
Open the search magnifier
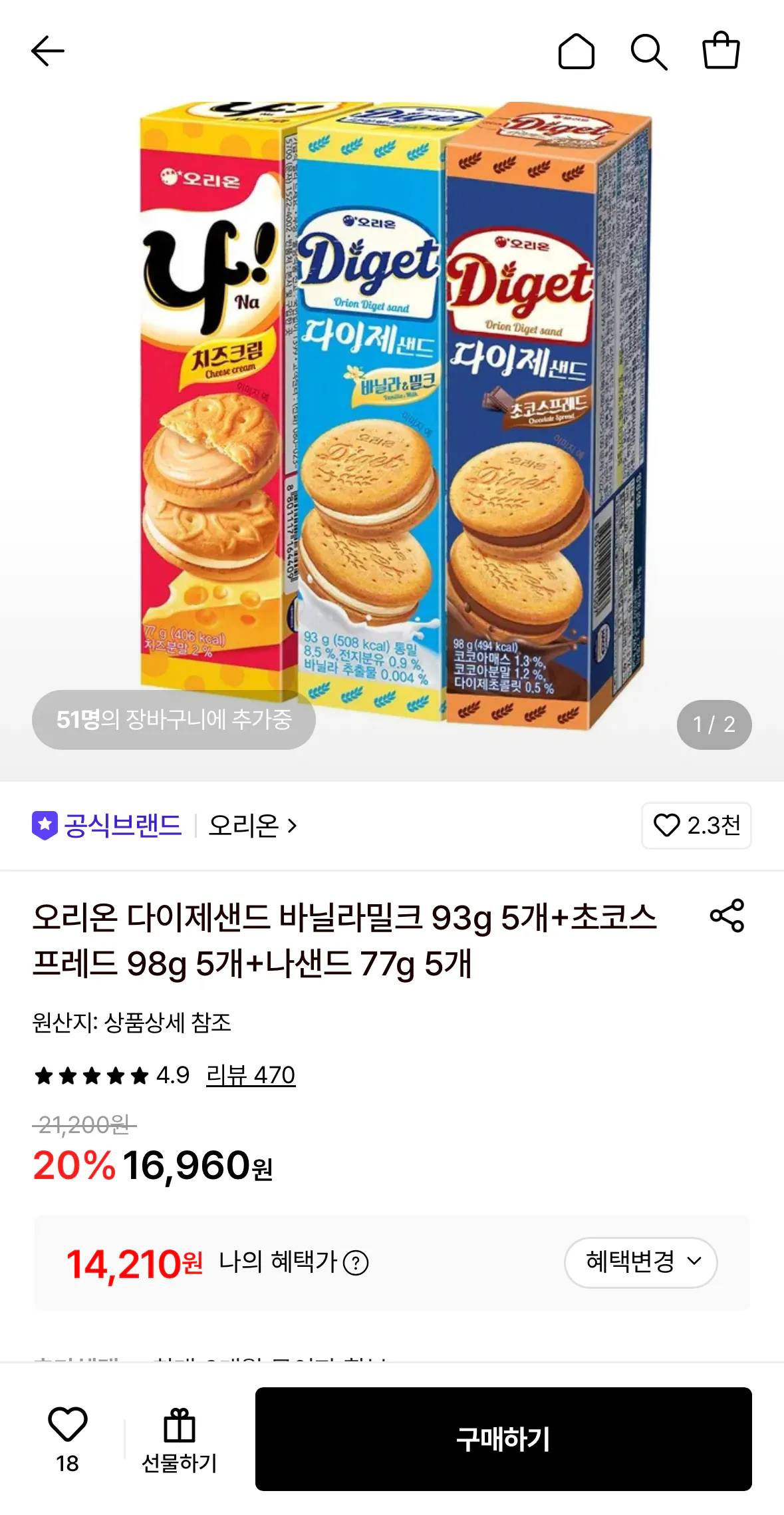click(649, 51)
